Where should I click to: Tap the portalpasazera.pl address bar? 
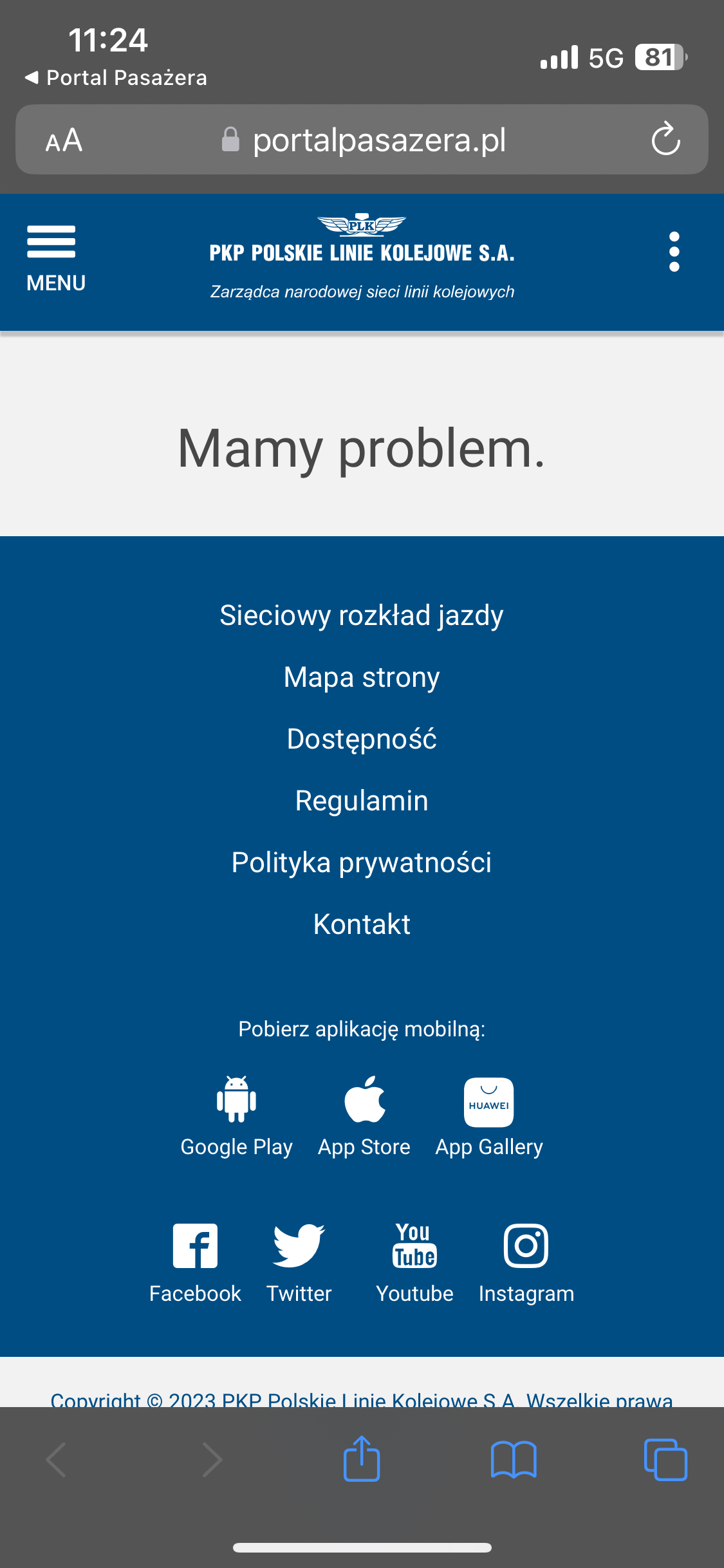[362, 140]
